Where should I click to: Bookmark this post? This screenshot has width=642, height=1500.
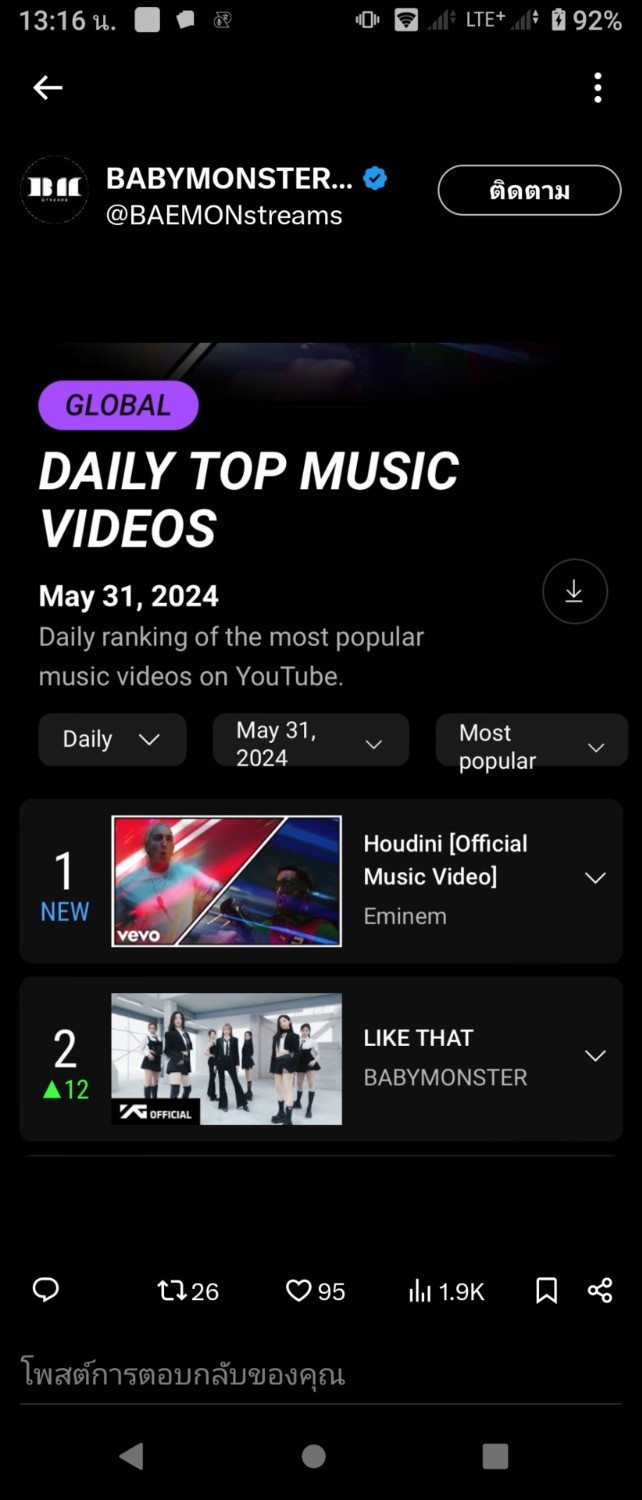click(x=546, y=1291)
